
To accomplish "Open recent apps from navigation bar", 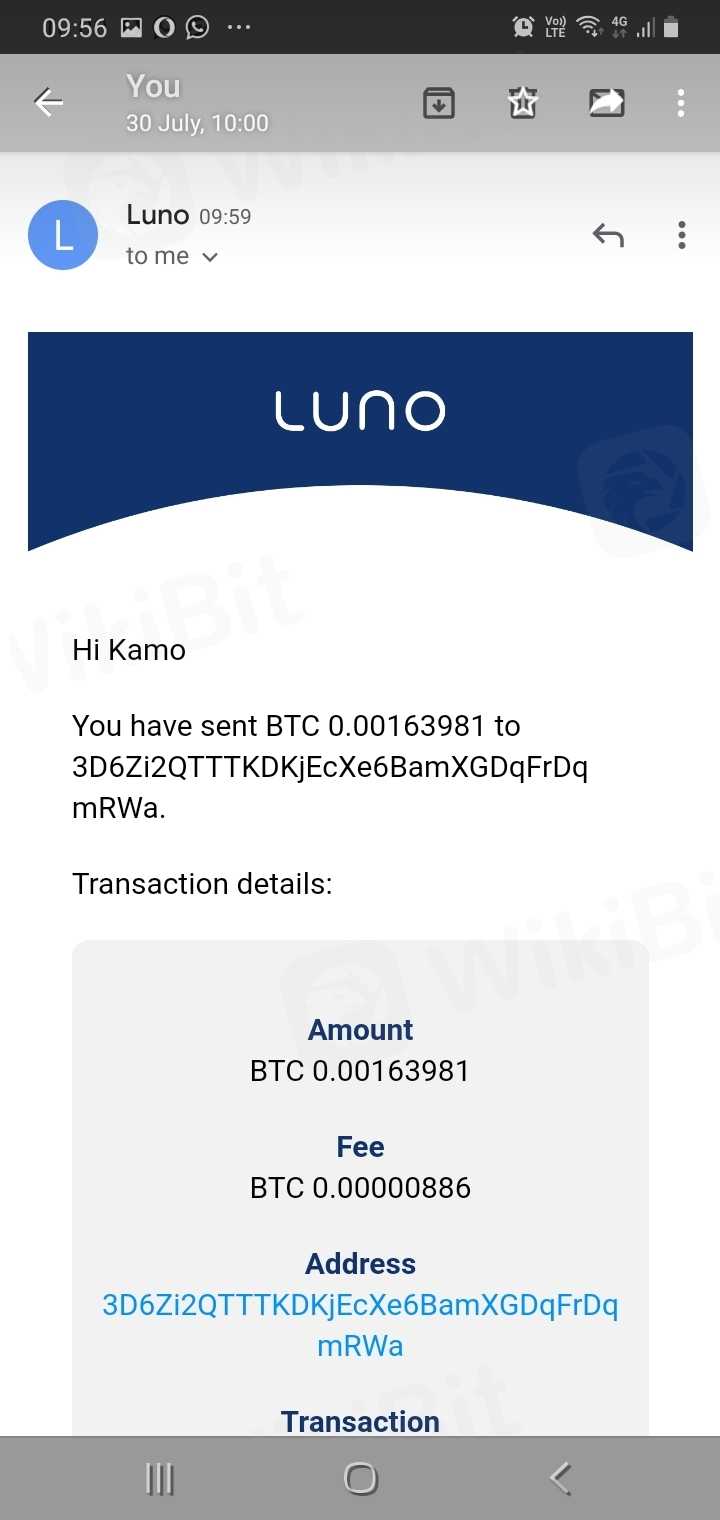I will click(160, 1478).
